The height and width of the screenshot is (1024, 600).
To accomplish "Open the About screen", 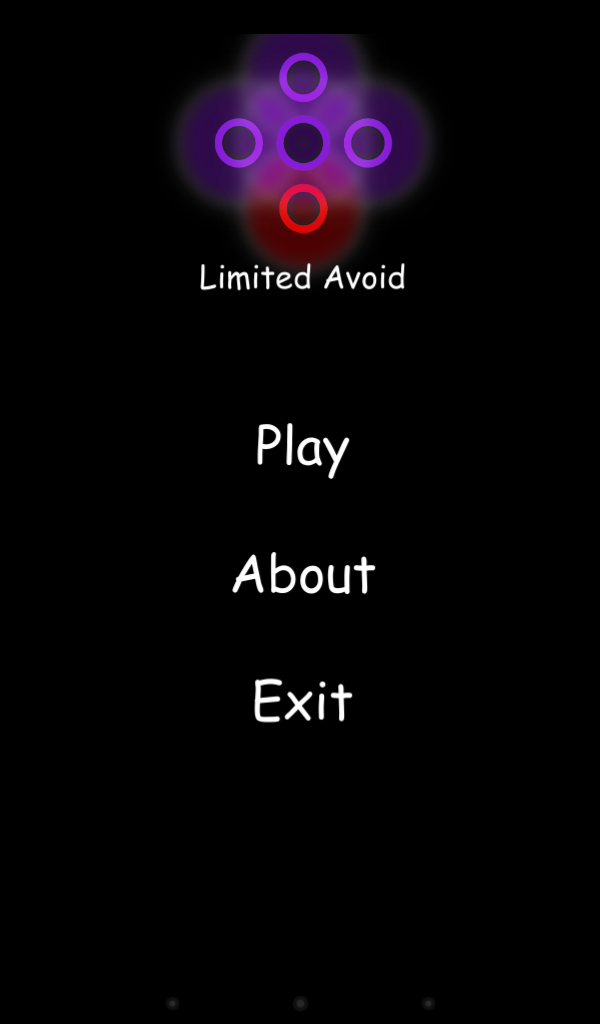I will point(304,573).
